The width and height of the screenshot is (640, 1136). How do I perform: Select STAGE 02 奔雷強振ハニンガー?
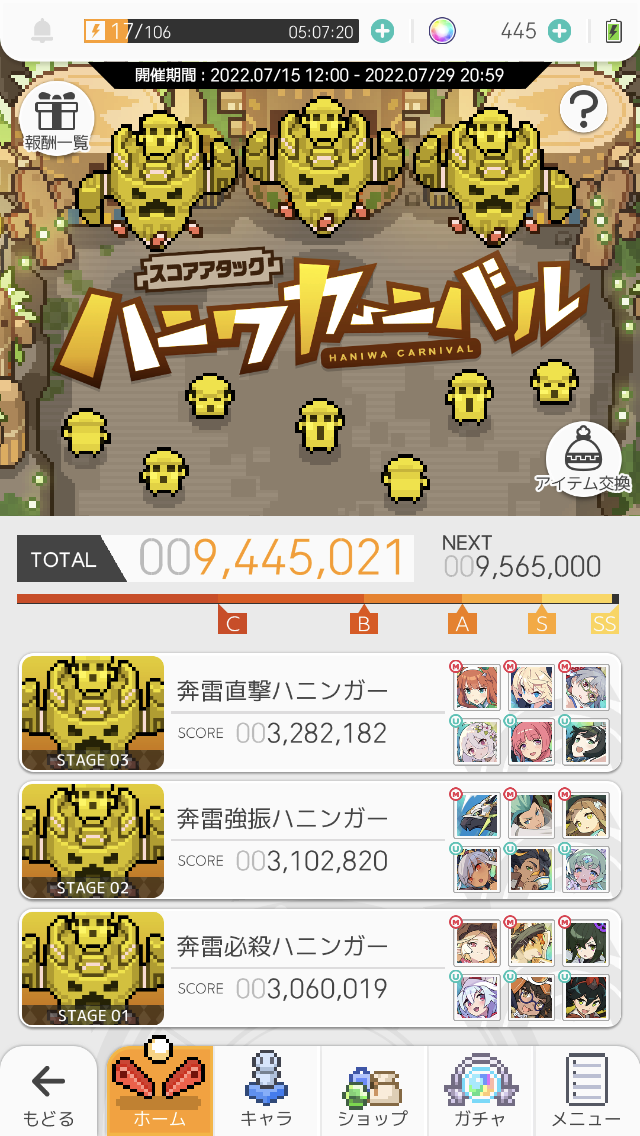click(320, 840)
